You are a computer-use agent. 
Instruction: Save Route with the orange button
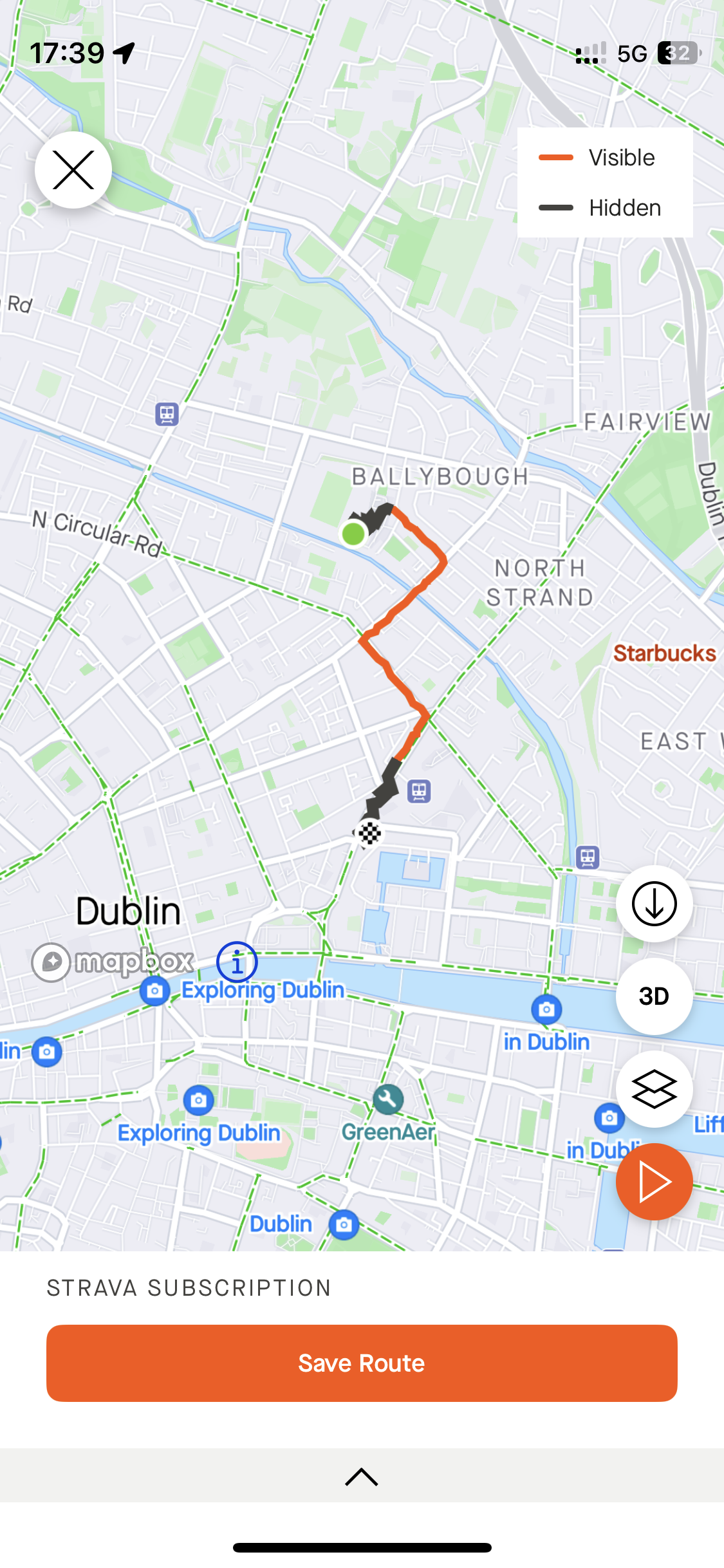click(x=362, y=1363)
